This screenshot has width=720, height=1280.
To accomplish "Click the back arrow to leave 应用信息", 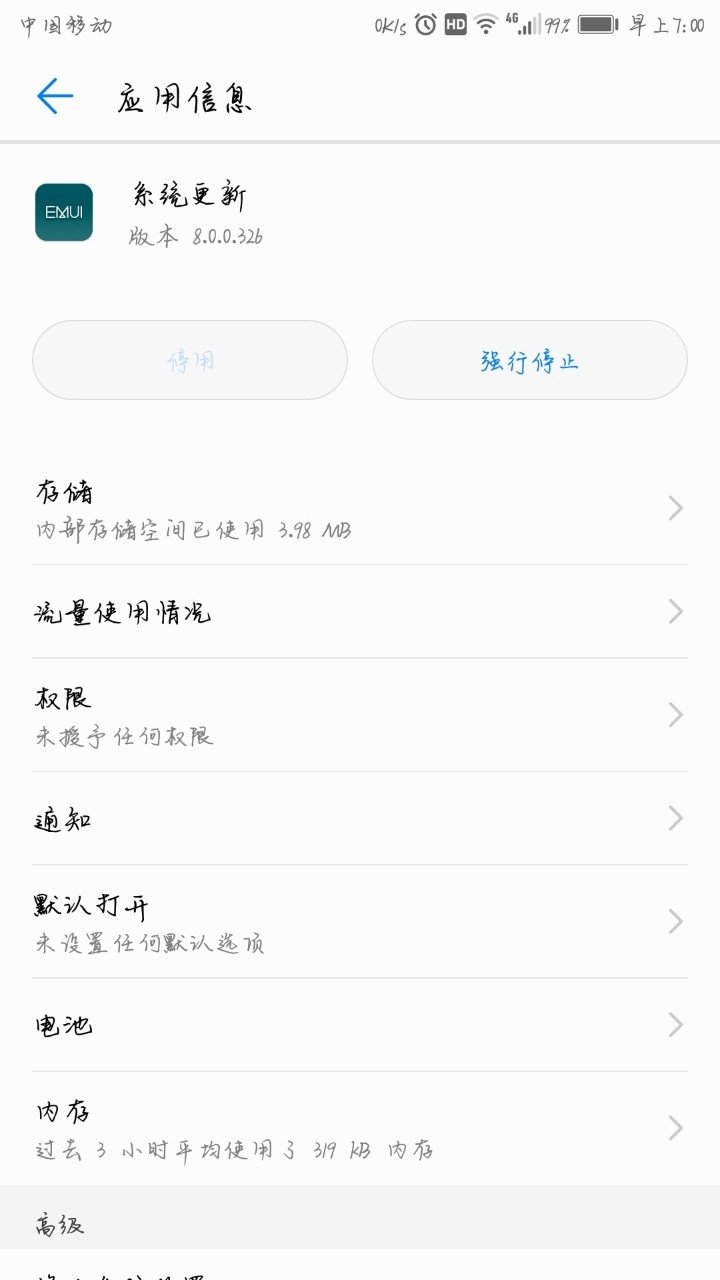I will pyautogui.click(x=55, y=96).
